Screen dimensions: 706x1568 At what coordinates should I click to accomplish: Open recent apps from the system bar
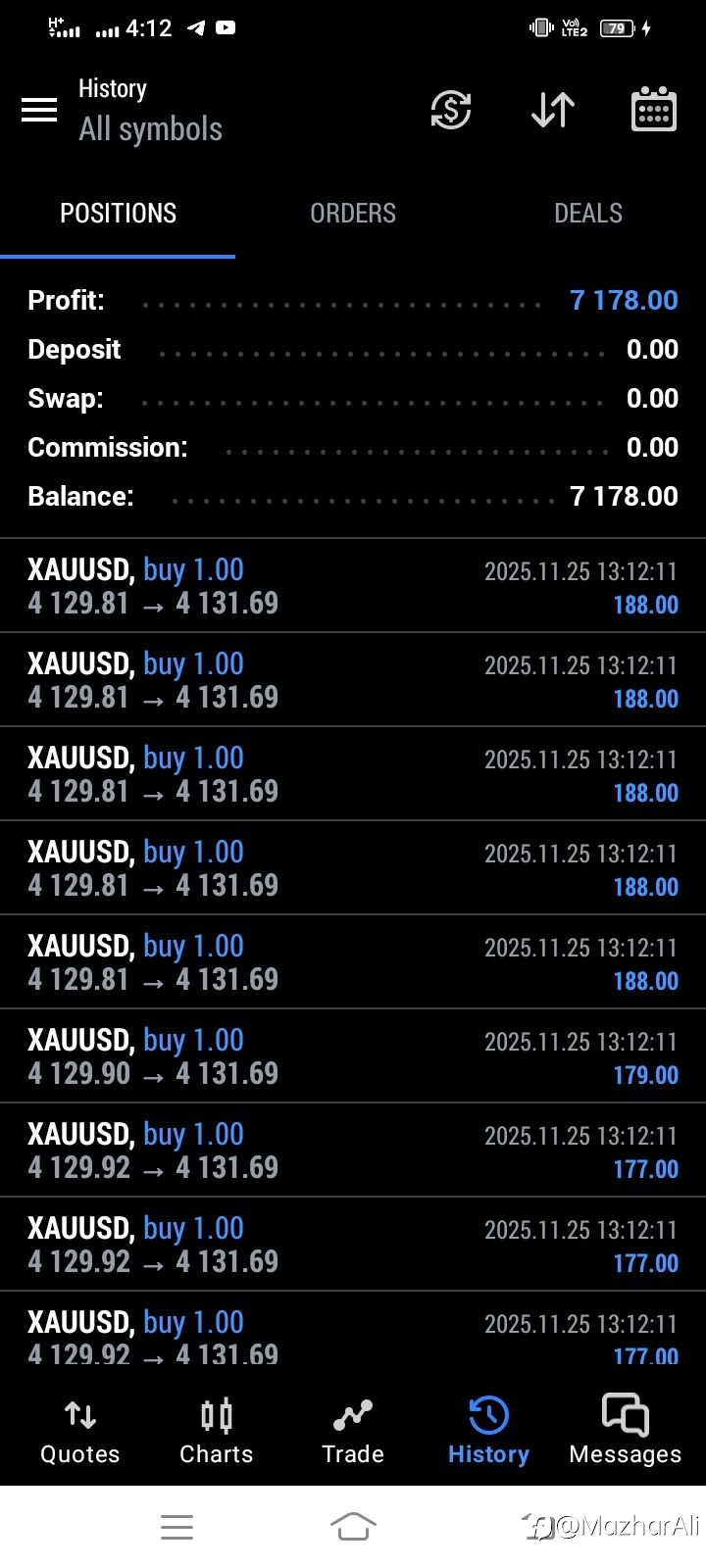pos(176,1526)
